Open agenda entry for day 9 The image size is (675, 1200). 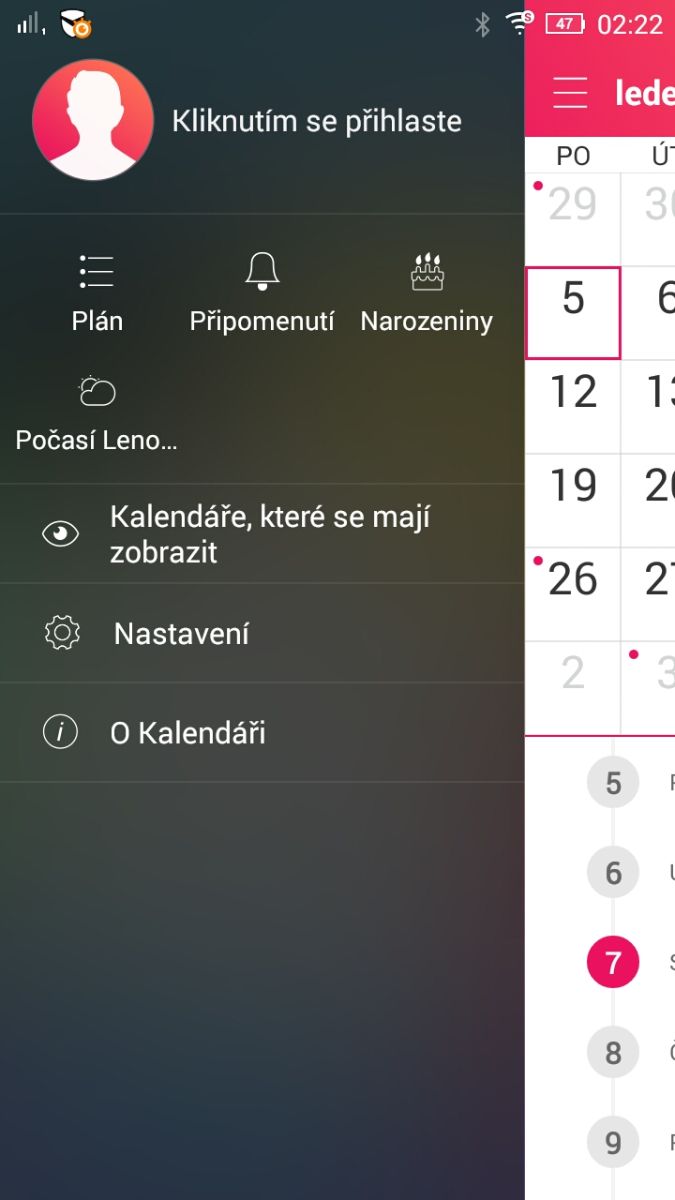tap(613, 1142)
